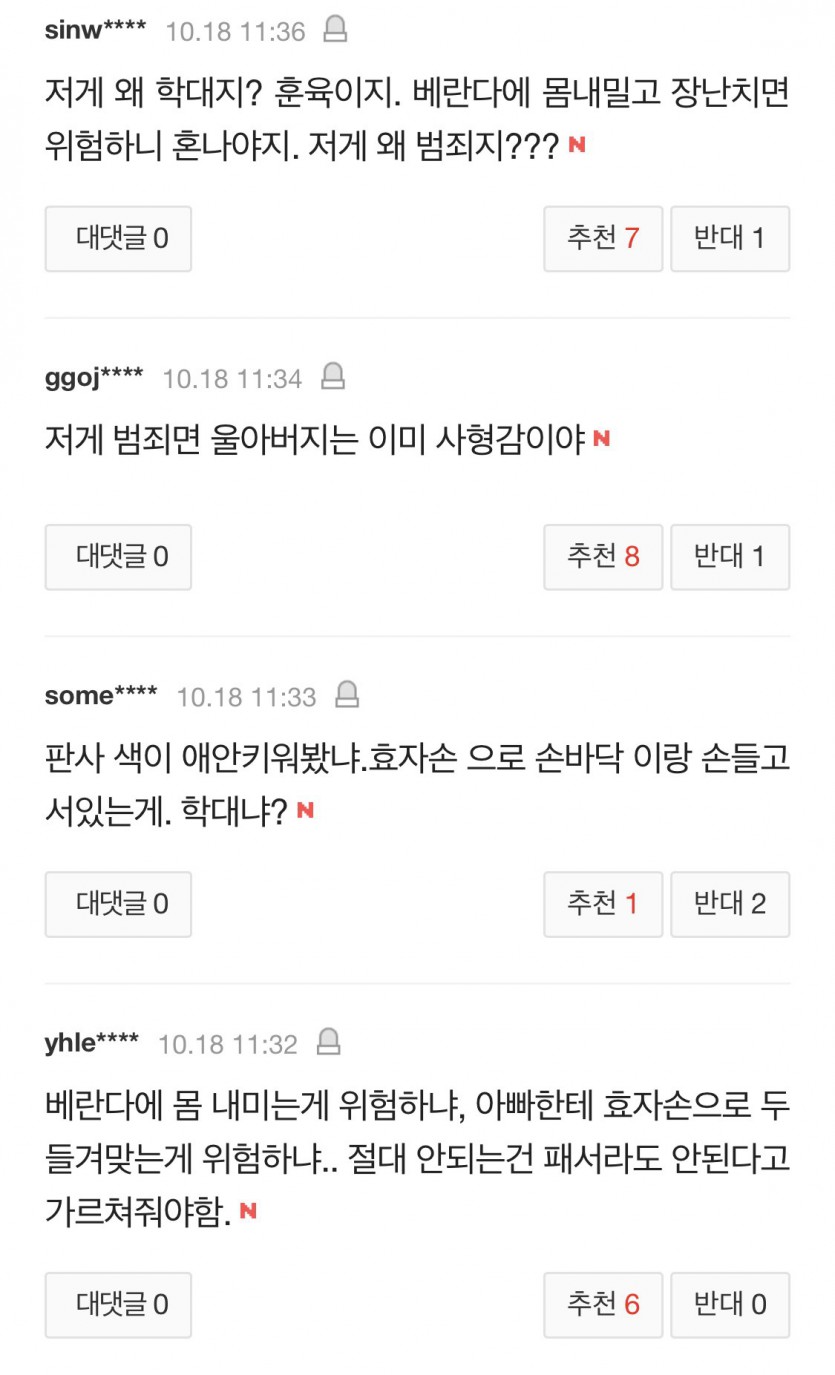This screenshot has width=835, height=1375.
Task: Tap 반대 on sinw**** comment
Action: pos(729,239)
